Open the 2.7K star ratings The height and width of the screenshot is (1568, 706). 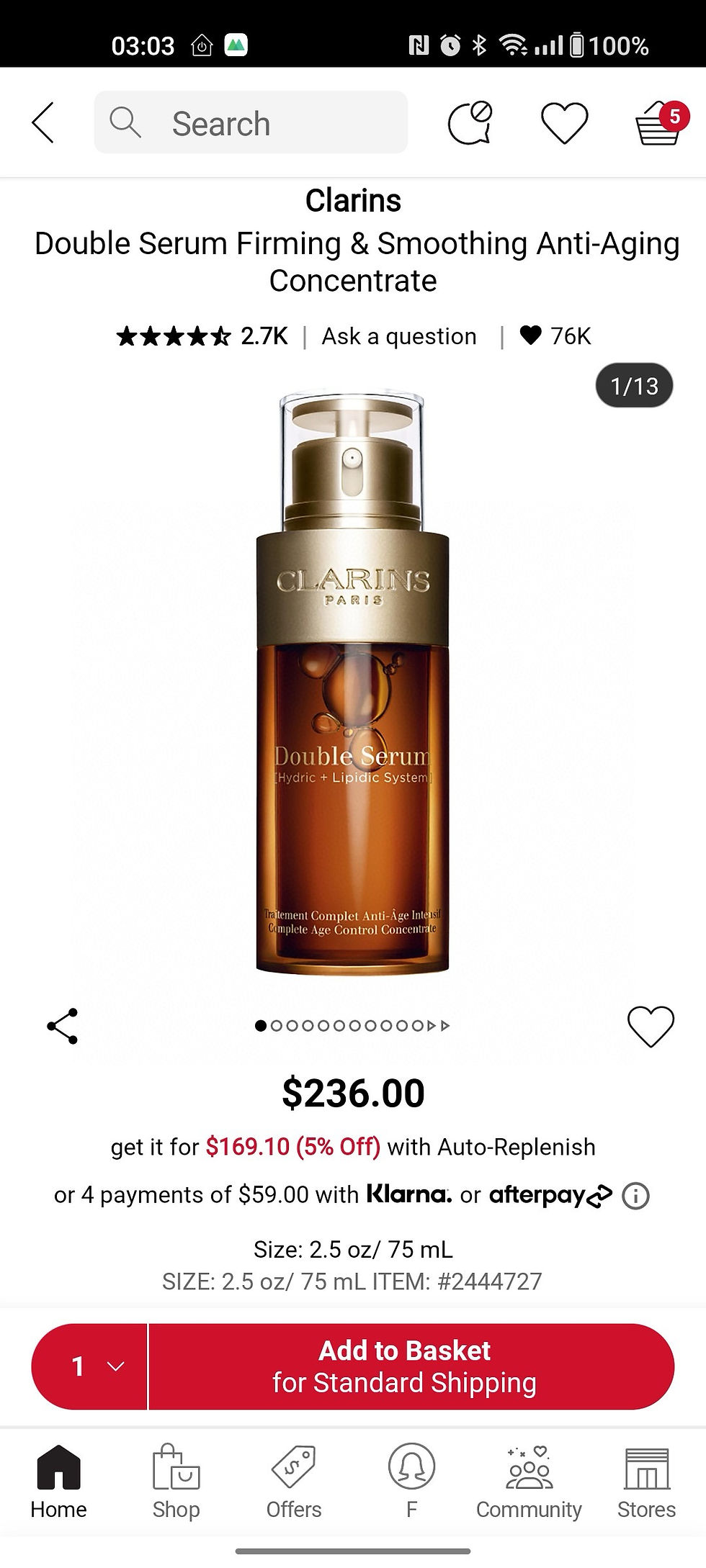[x=202, y=336]
